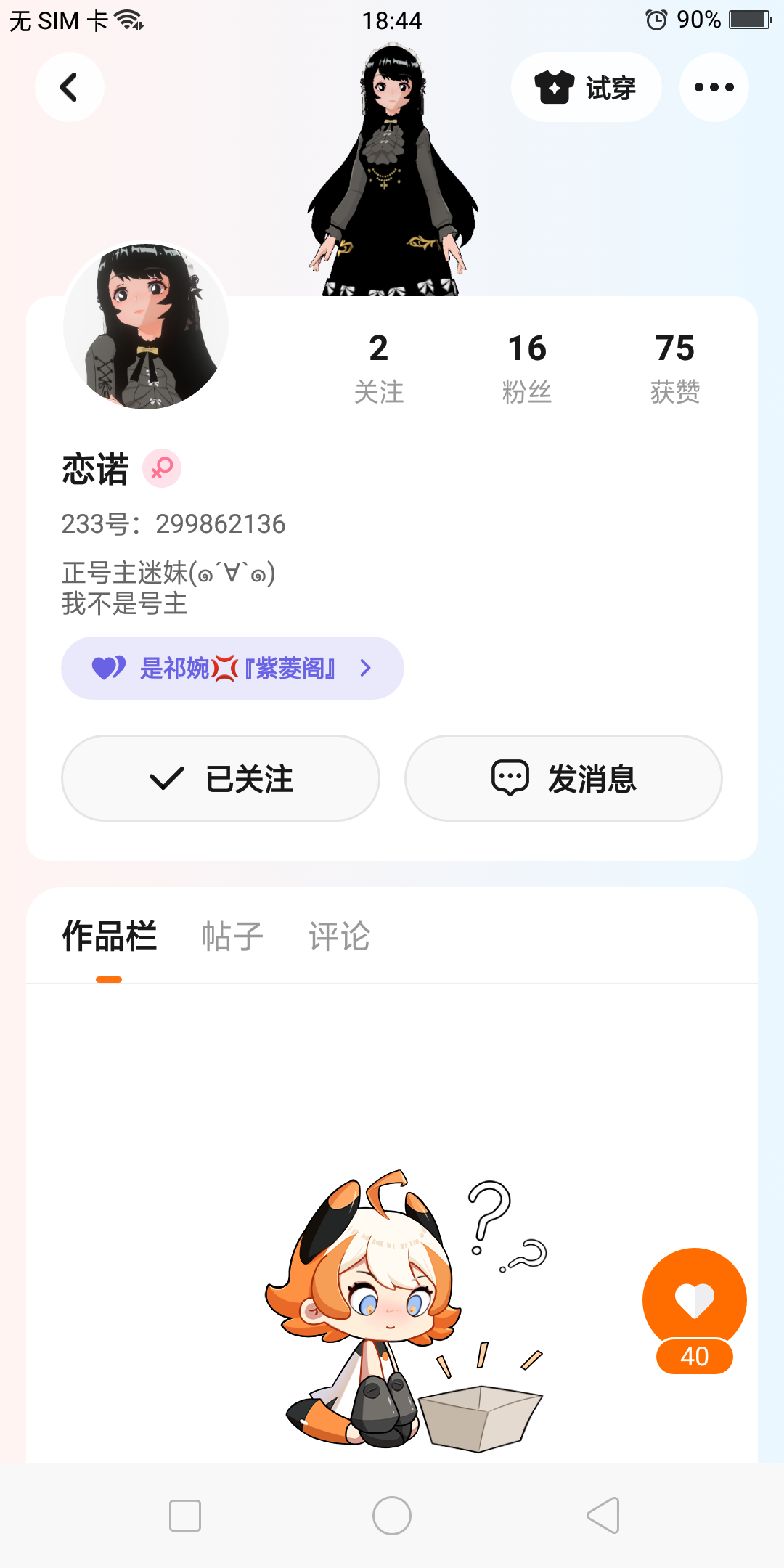Open the 是祁婉『紫菱阁』 group chip
784x1568 pixels.
coord(232,668)
